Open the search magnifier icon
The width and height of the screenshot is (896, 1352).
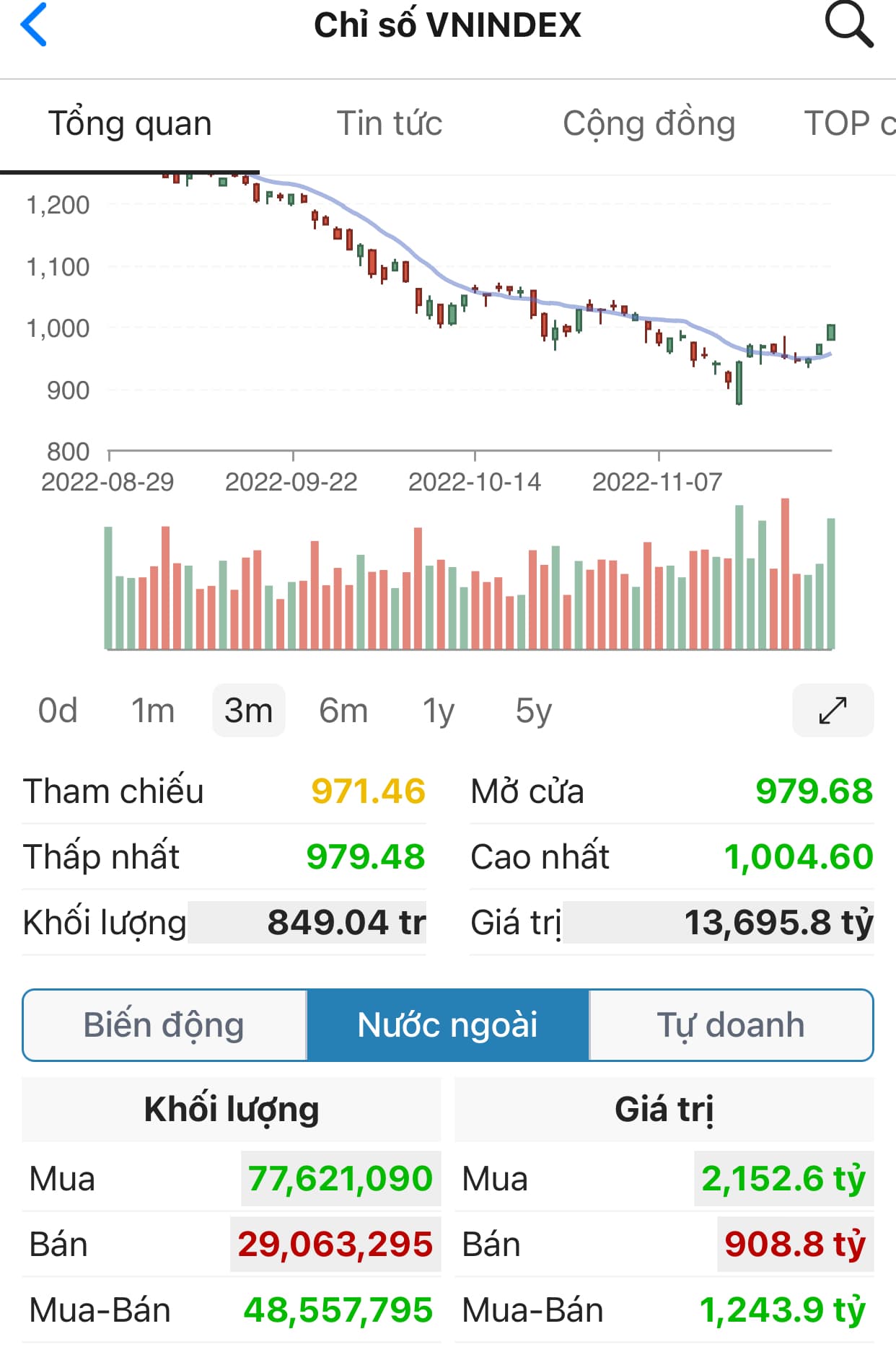click(848, 25)
